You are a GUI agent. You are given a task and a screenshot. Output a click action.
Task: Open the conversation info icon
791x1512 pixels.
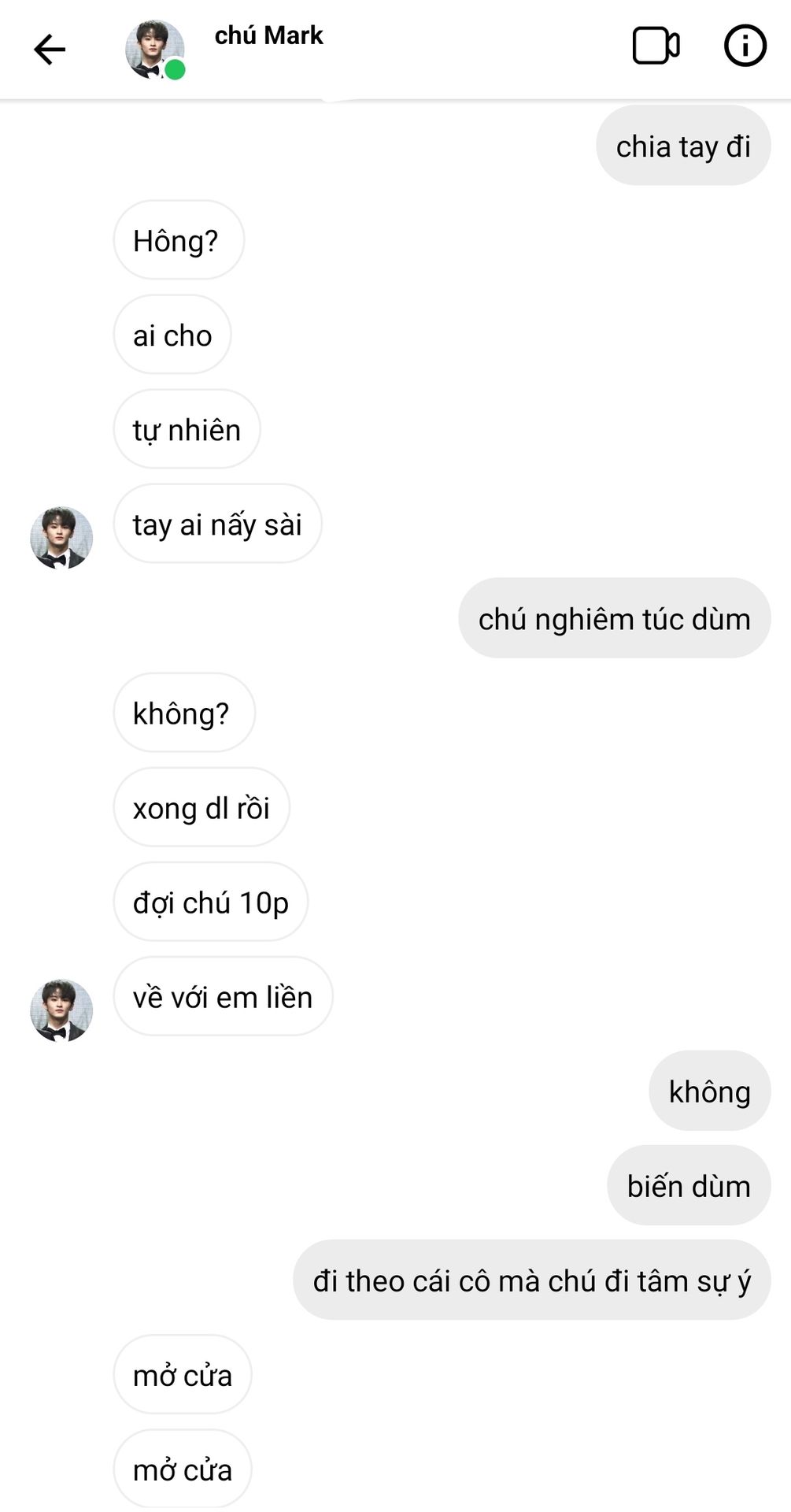(745, 46)
